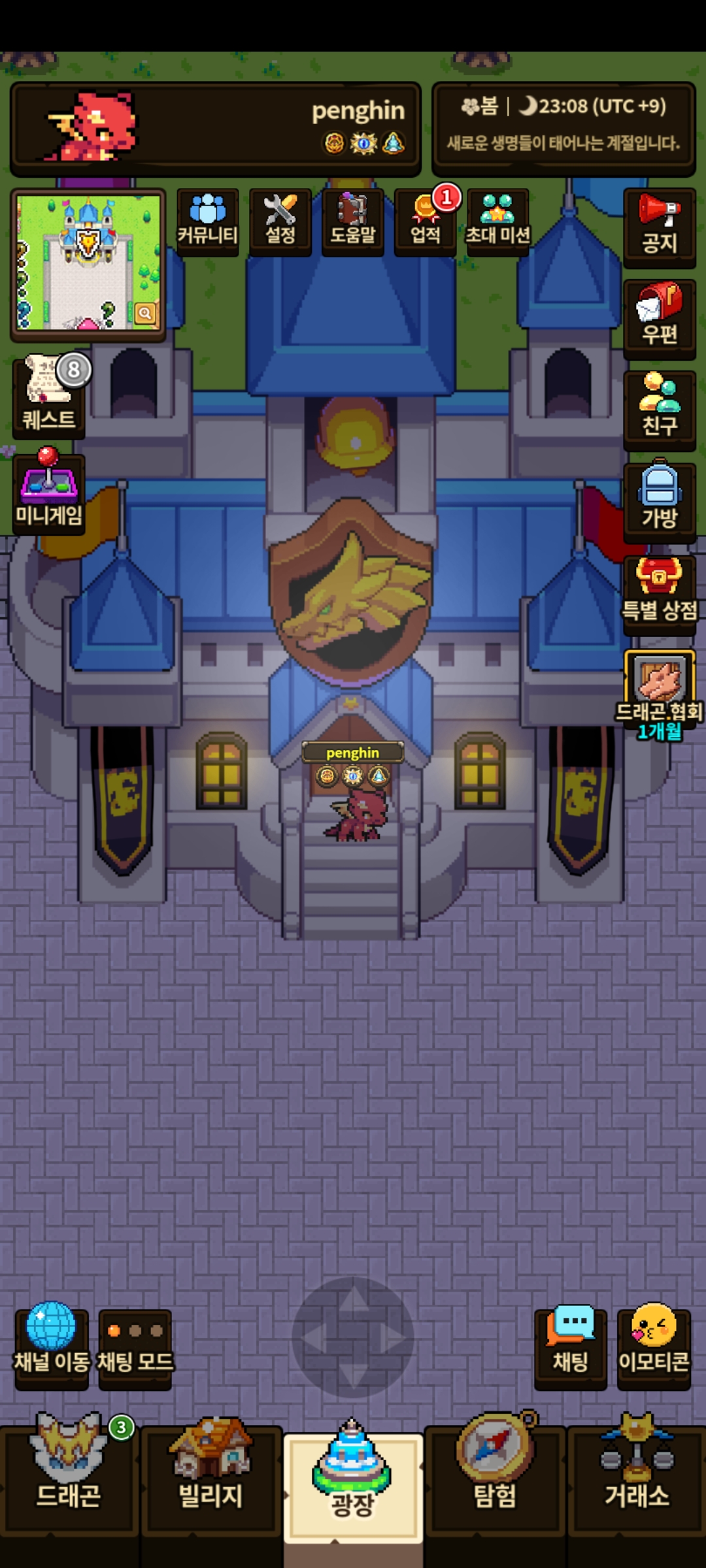View 공지 (notices) megaphone
The width and height of the screenshot is (706, 1568).
[659, 226]
